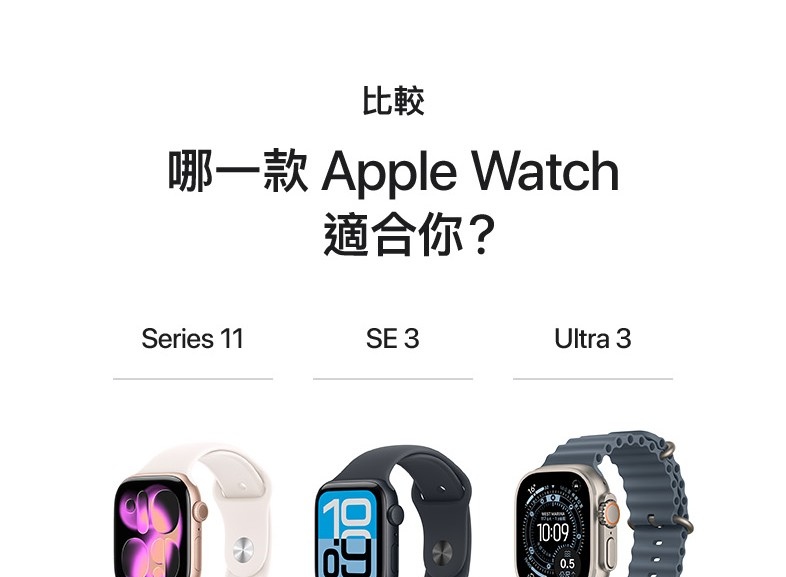Image resolution: width=786 pixels, height=577 pixels.
Task: Choose the Ultra 3 model header
Action: 592,339
